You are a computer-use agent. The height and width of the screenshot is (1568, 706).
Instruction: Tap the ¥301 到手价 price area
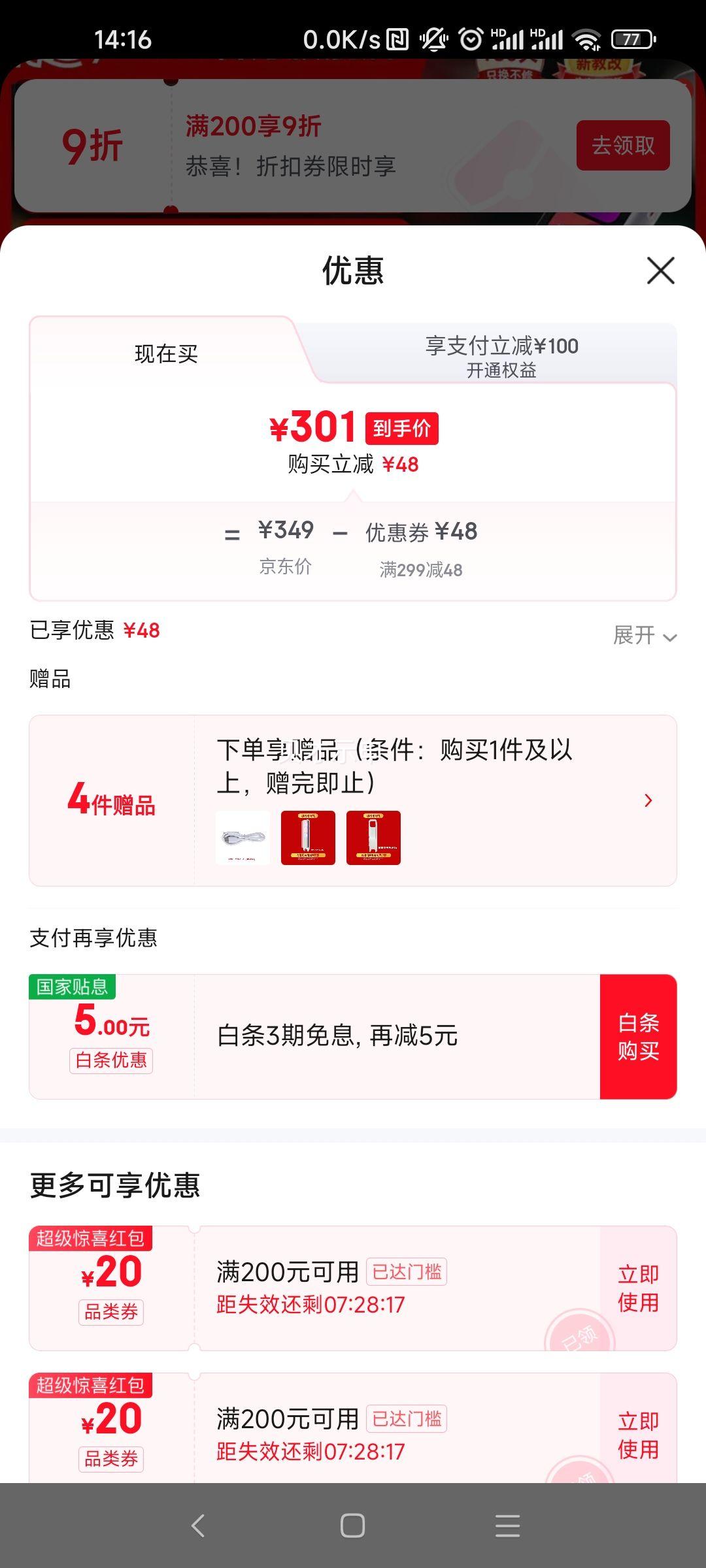point(353,428)
